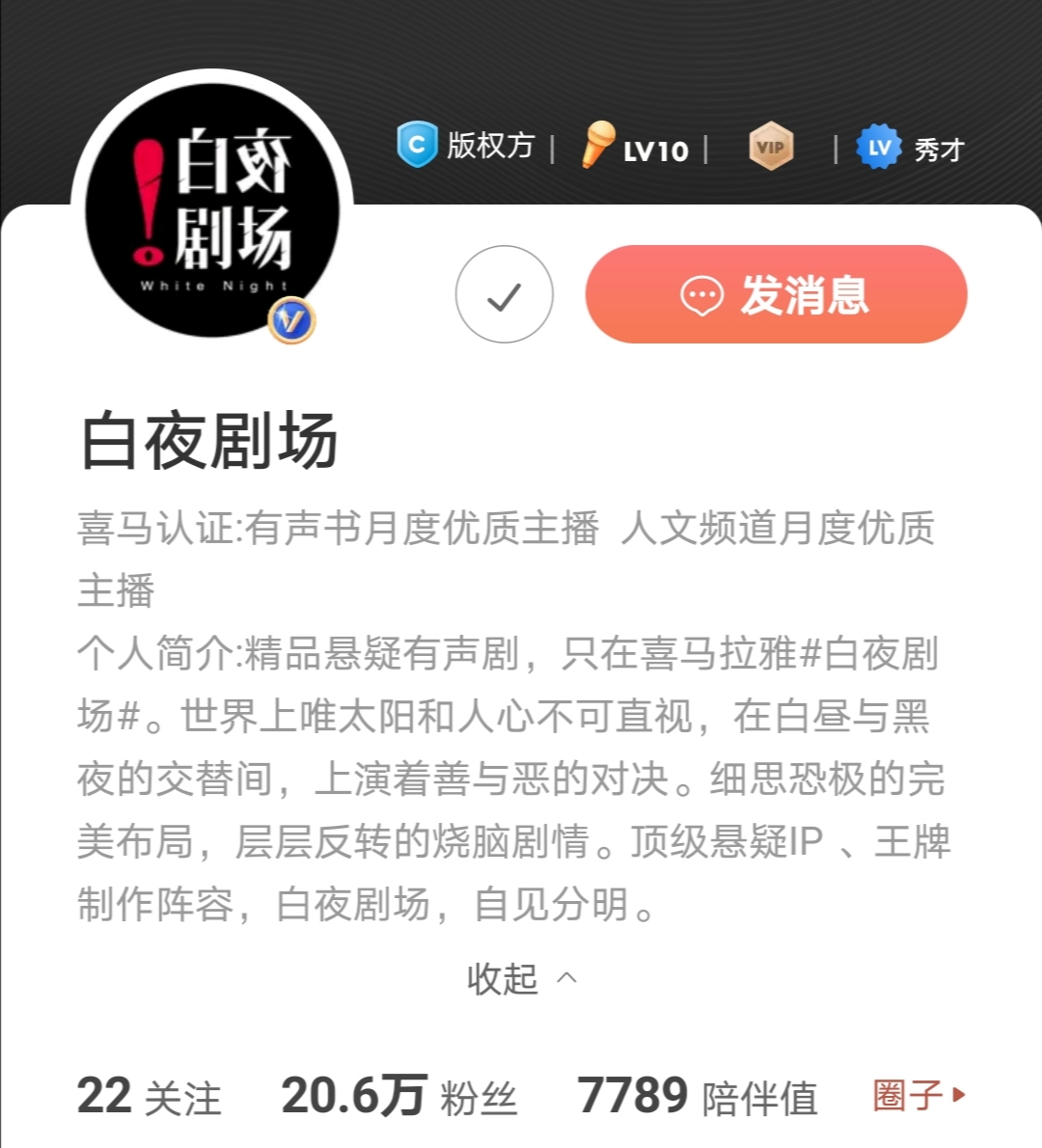Viewport: 1042px width, 1148px height.
Task: Open the LV10 anchor level badge
Action: pyautogui.click(x=636, y=147)
